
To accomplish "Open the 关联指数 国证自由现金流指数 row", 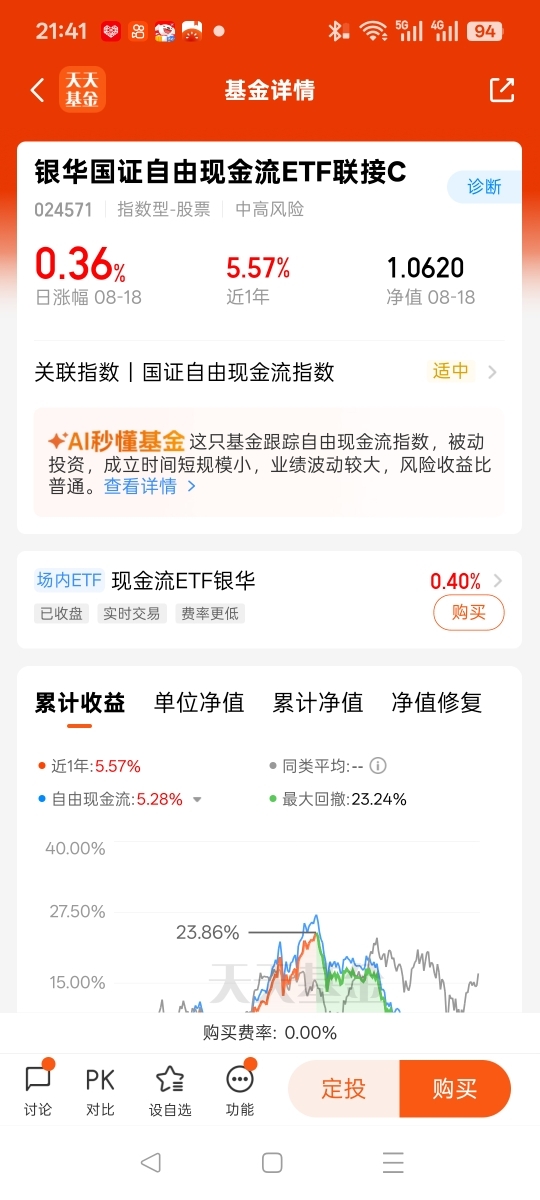I will pyautogui.click(x=269, y=372).
